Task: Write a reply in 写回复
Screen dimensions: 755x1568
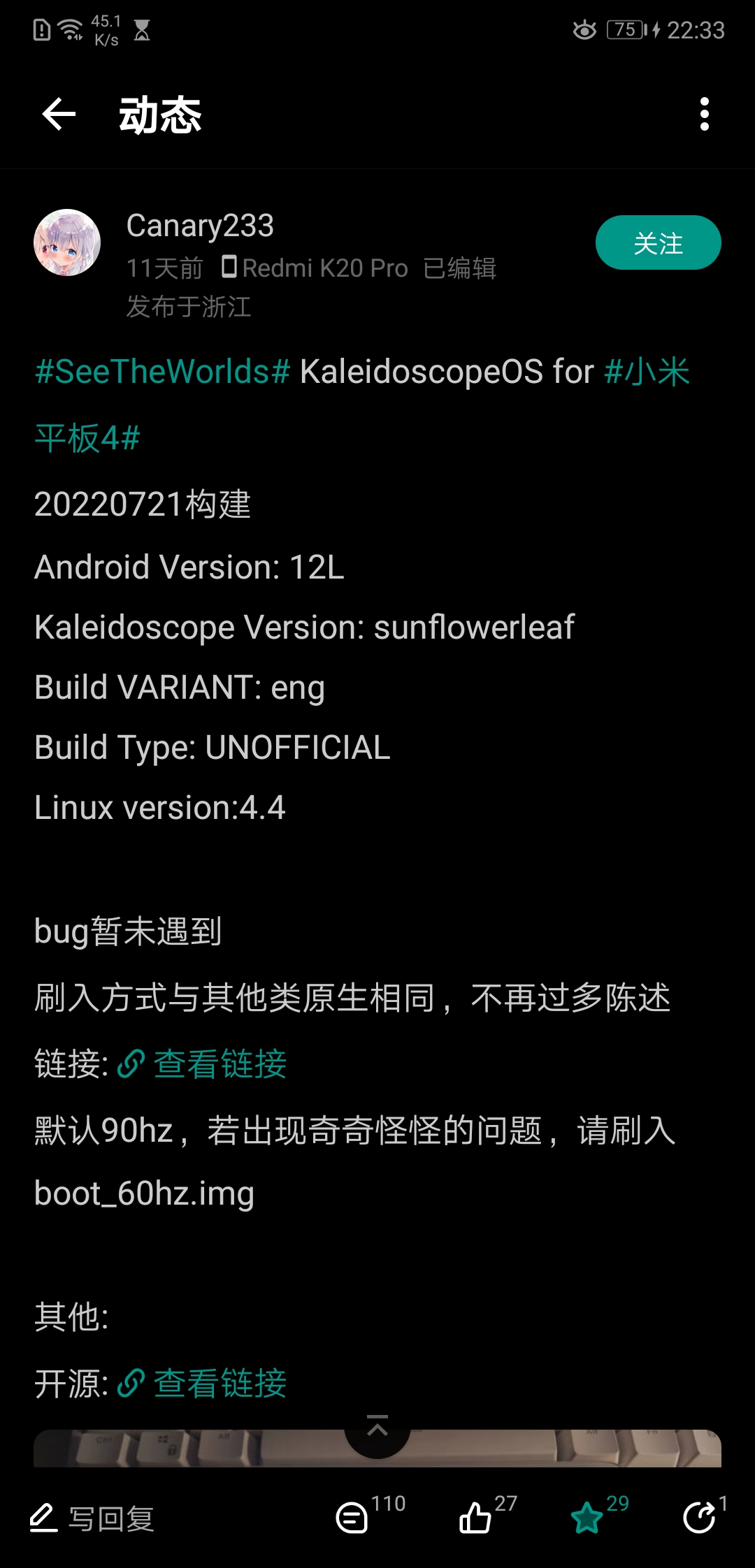Action: 92,1518
